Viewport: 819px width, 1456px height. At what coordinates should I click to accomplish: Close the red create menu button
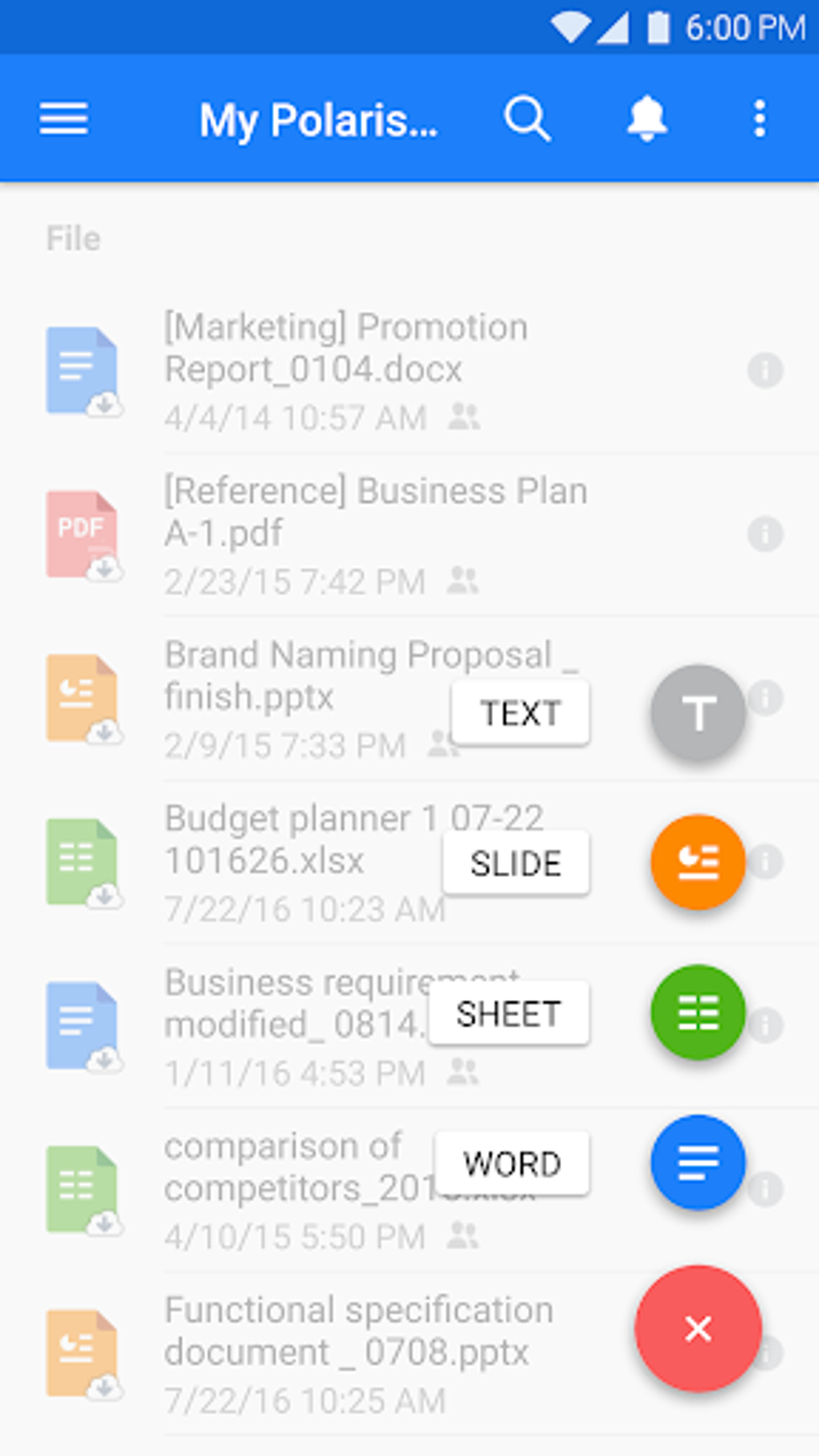point(698,1329)
